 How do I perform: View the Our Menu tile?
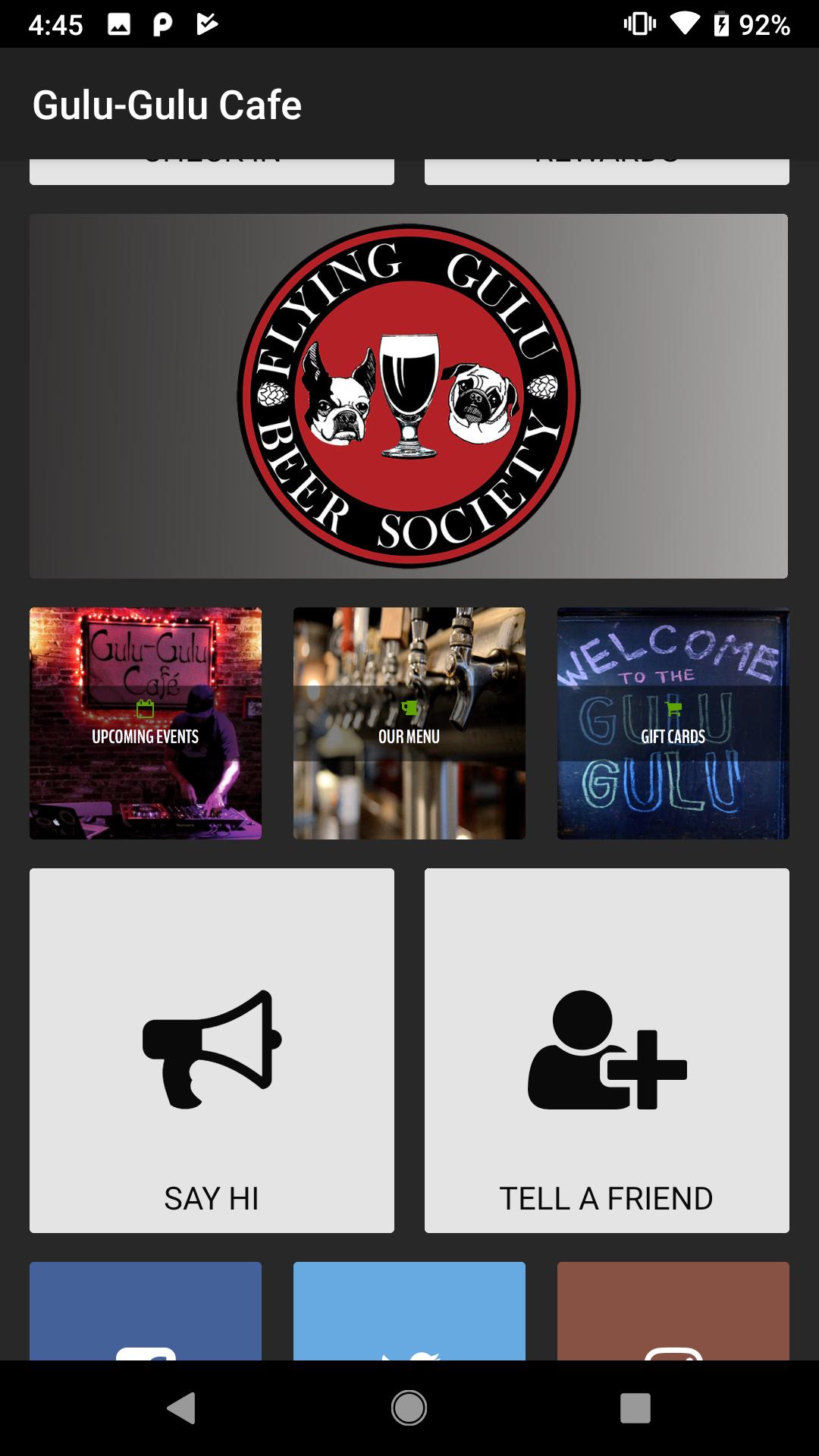409,723
